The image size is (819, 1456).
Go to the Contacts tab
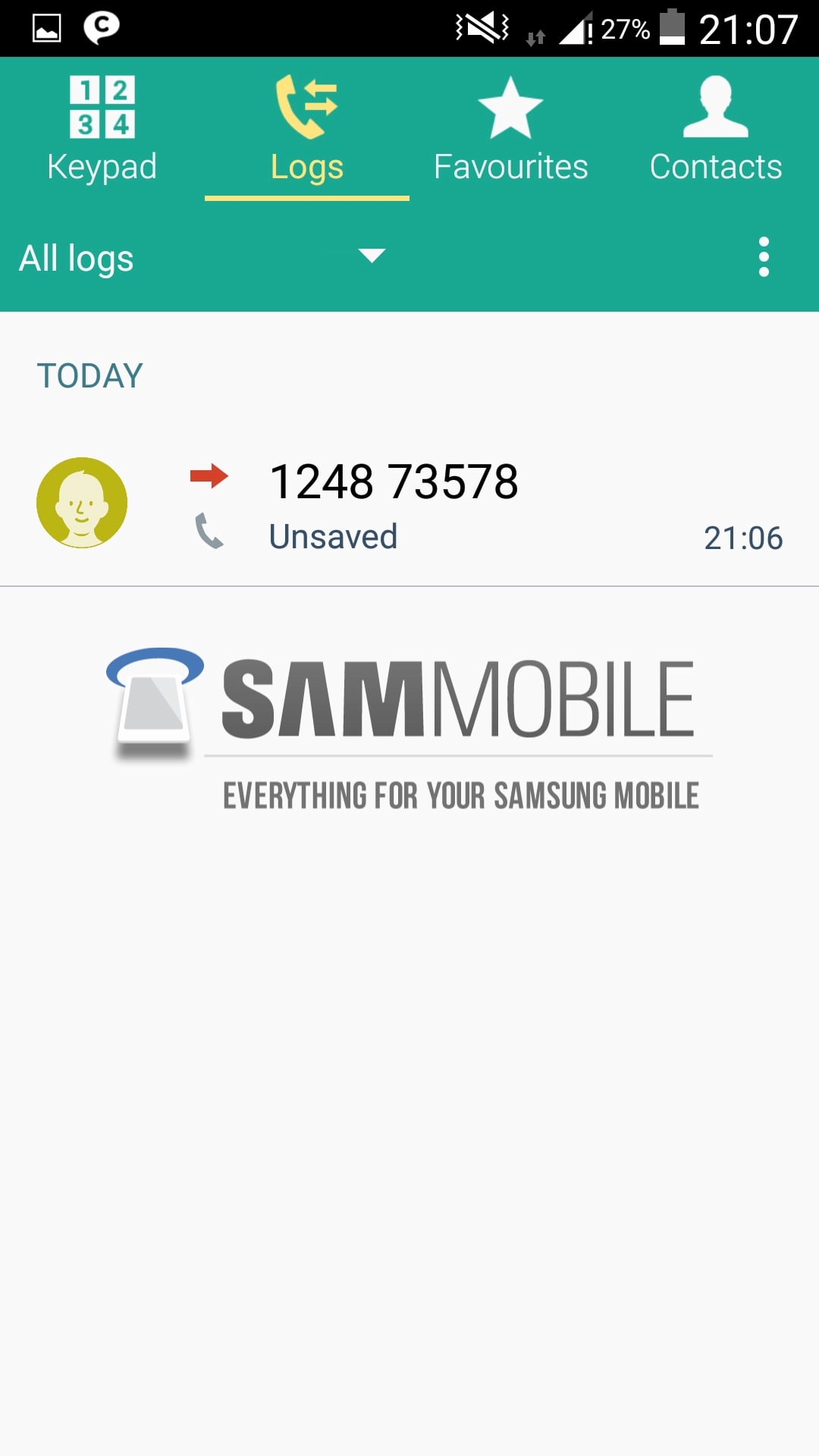[x=715, y=130]
